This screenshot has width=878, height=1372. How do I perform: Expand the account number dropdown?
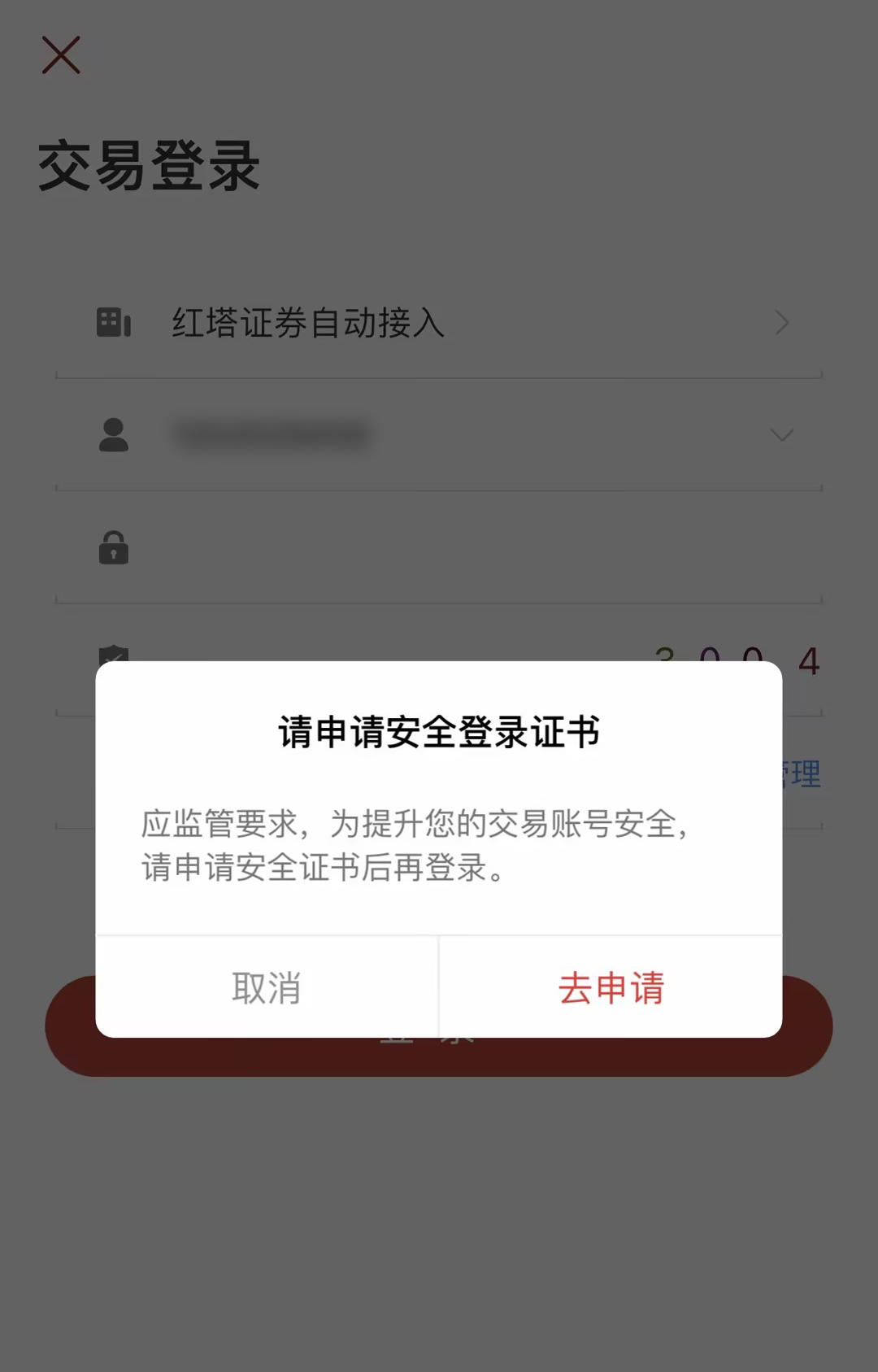point(781,435)
